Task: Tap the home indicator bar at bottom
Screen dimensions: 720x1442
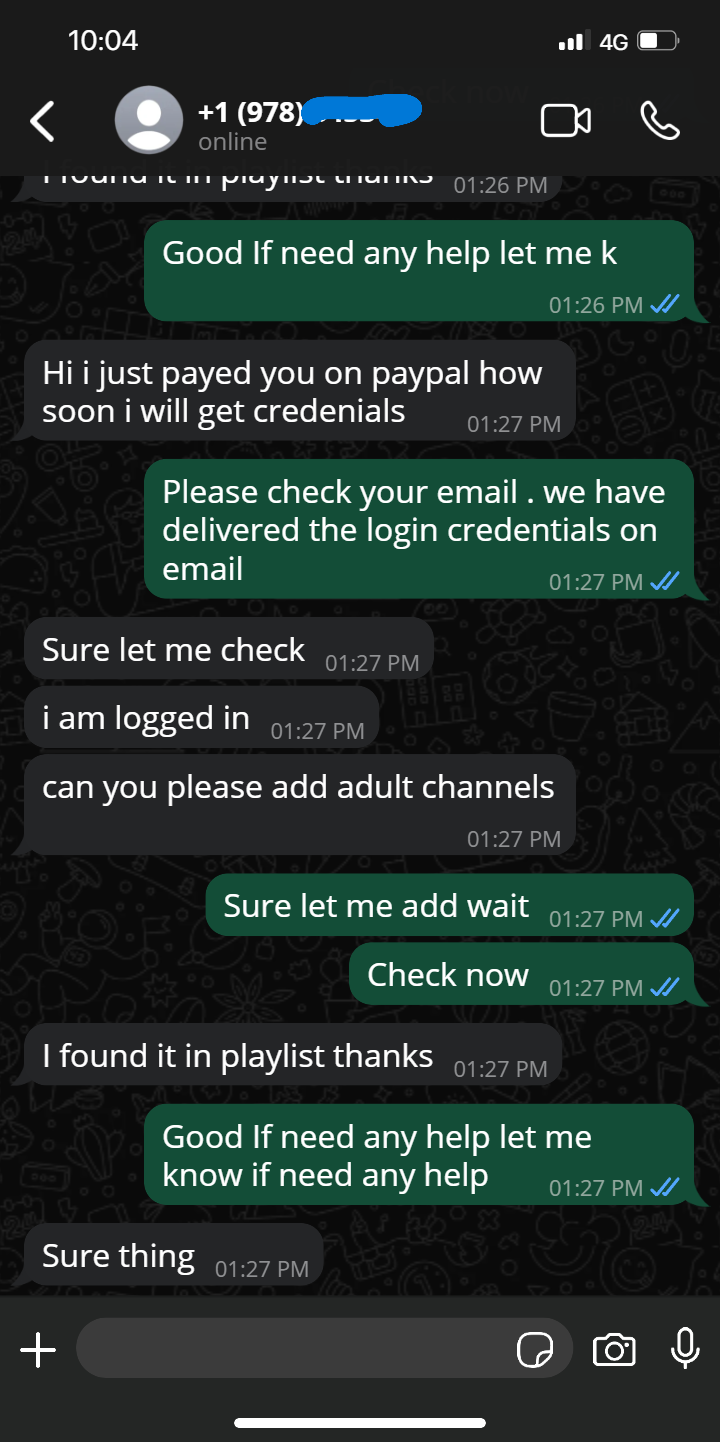Action: 360,1420
